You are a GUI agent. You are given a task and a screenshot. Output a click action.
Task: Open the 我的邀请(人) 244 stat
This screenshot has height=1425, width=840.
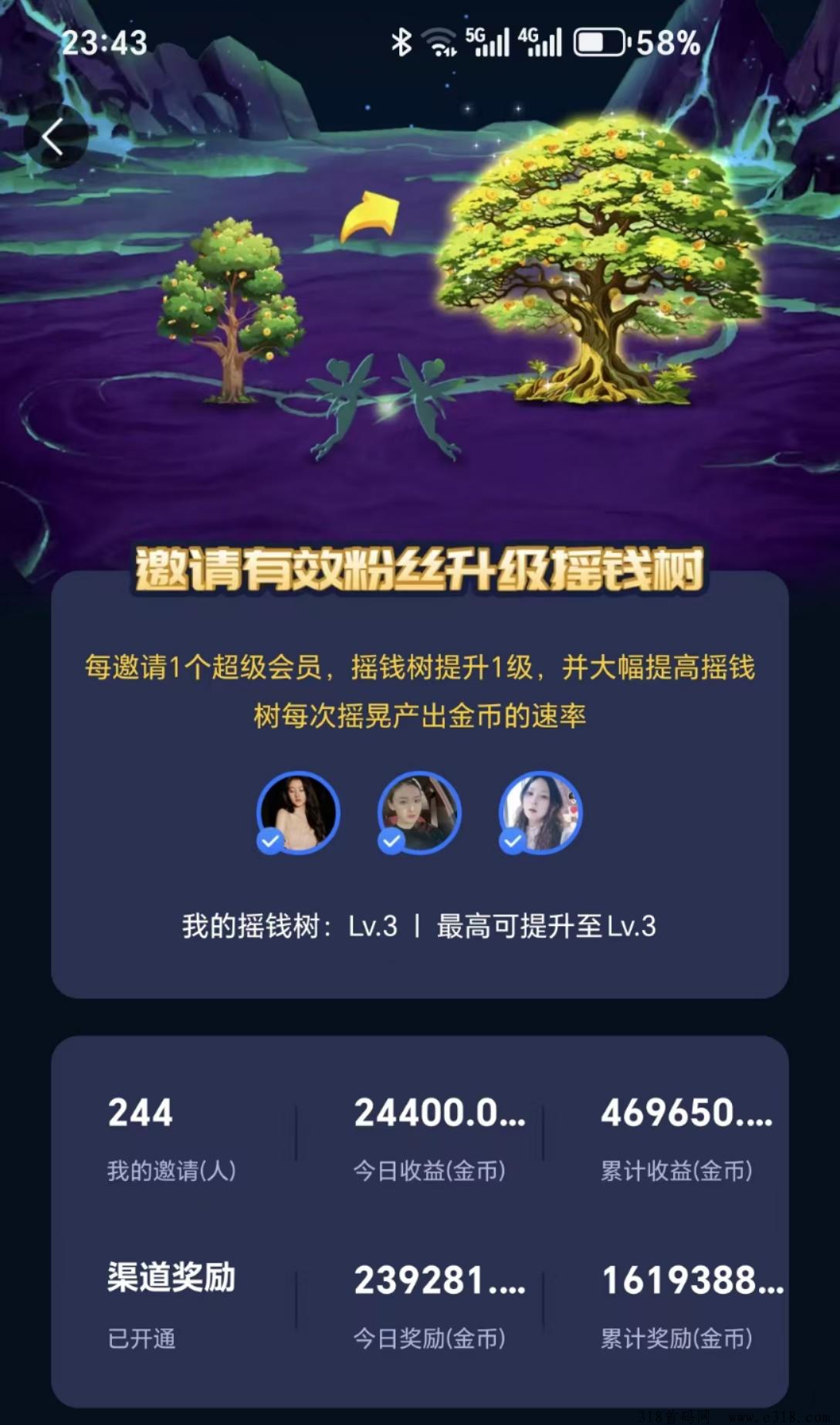click(171, 1138)
